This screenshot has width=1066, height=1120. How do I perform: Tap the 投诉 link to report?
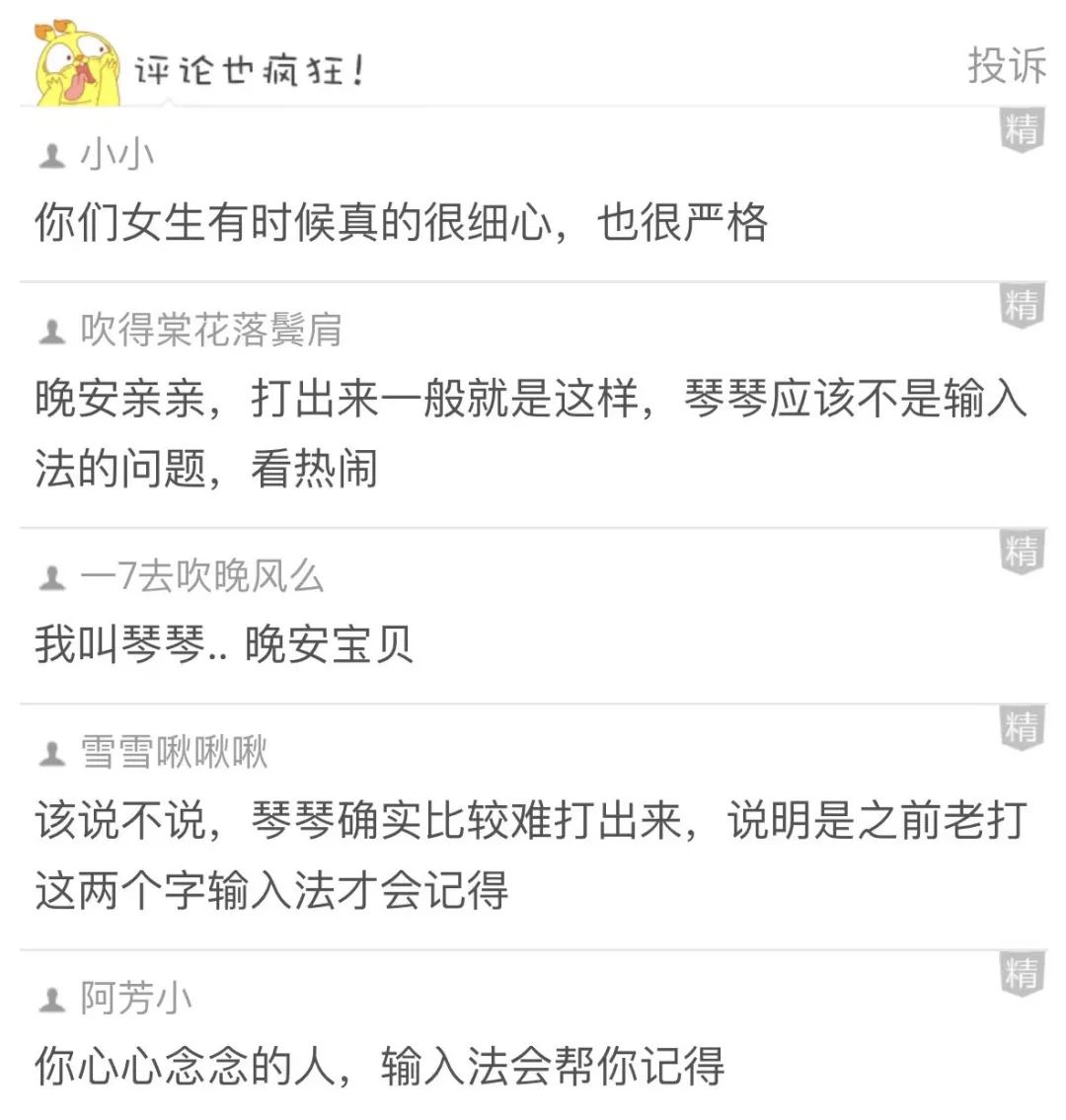(x=1005, y=65)
